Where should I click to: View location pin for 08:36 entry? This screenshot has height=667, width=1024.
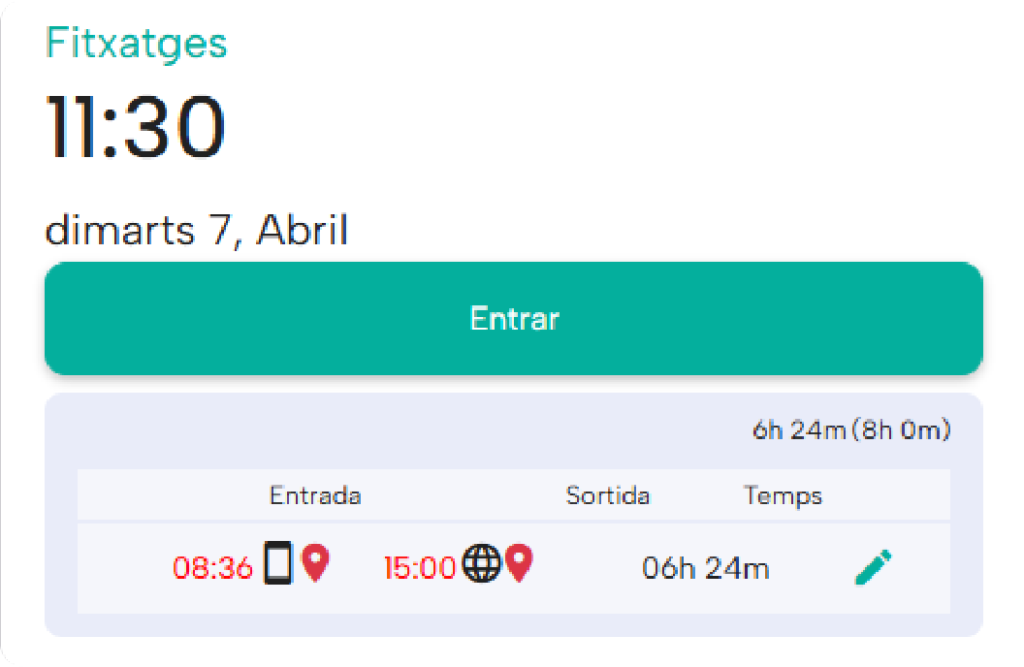click(315, 564)
